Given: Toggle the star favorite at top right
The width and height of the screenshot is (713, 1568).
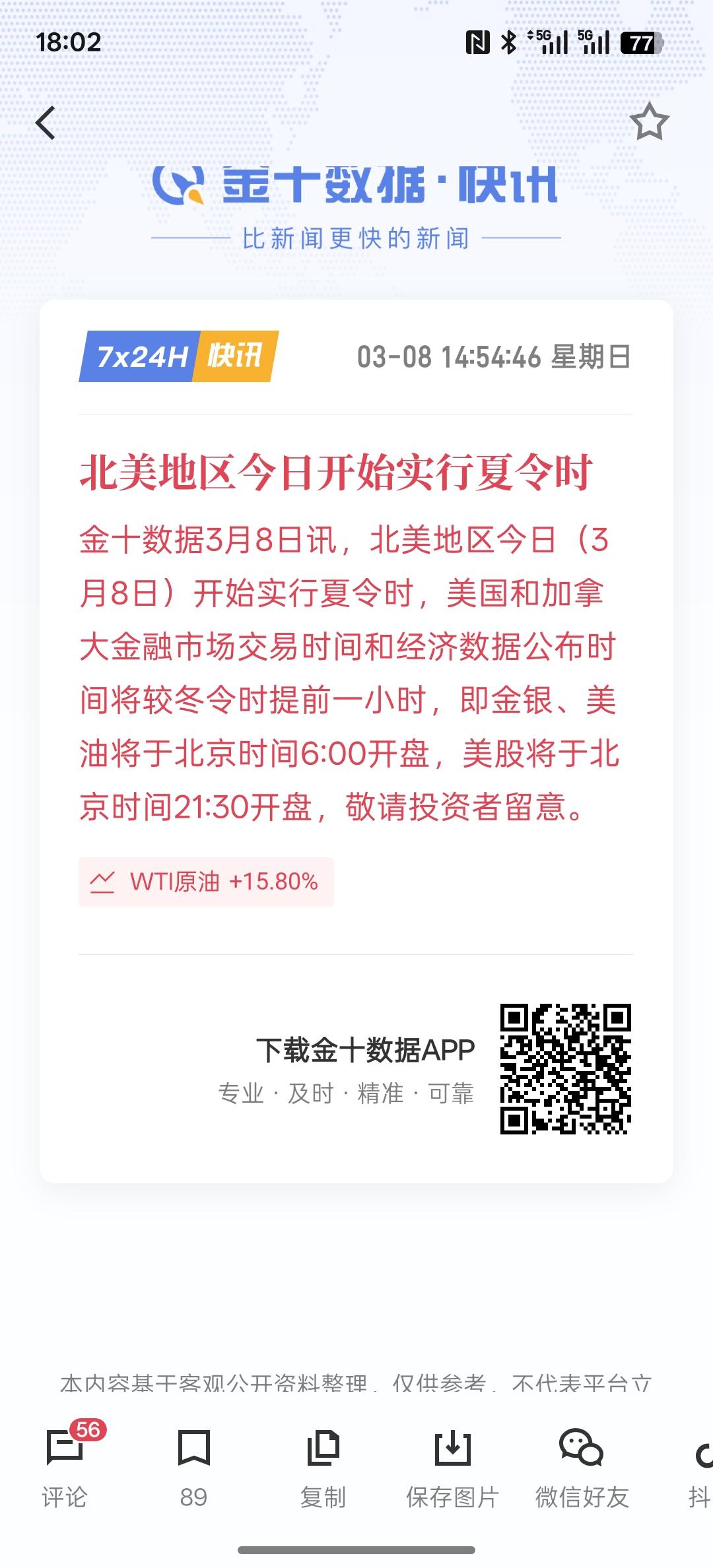Looking at the screenshot, I should pyautogui.click(x=650, y=123).
